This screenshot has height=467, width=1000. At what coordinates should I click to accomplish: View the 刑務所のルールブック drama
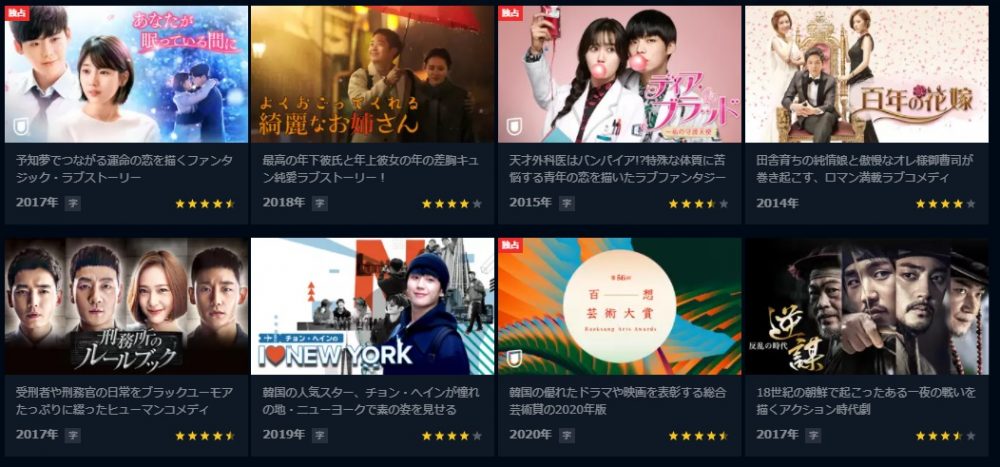[126, 306]
